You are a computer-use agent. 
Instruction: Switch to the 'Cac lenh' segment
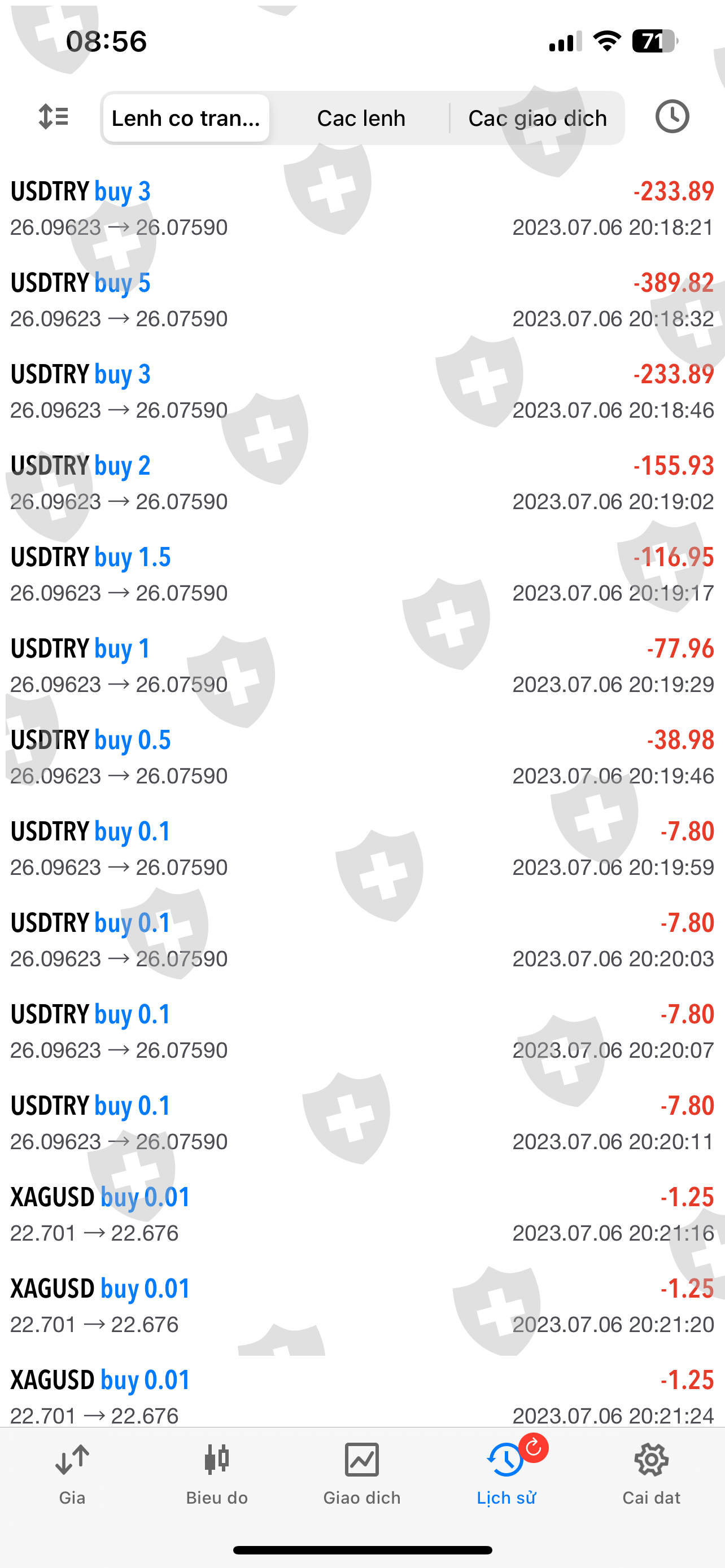361,118
